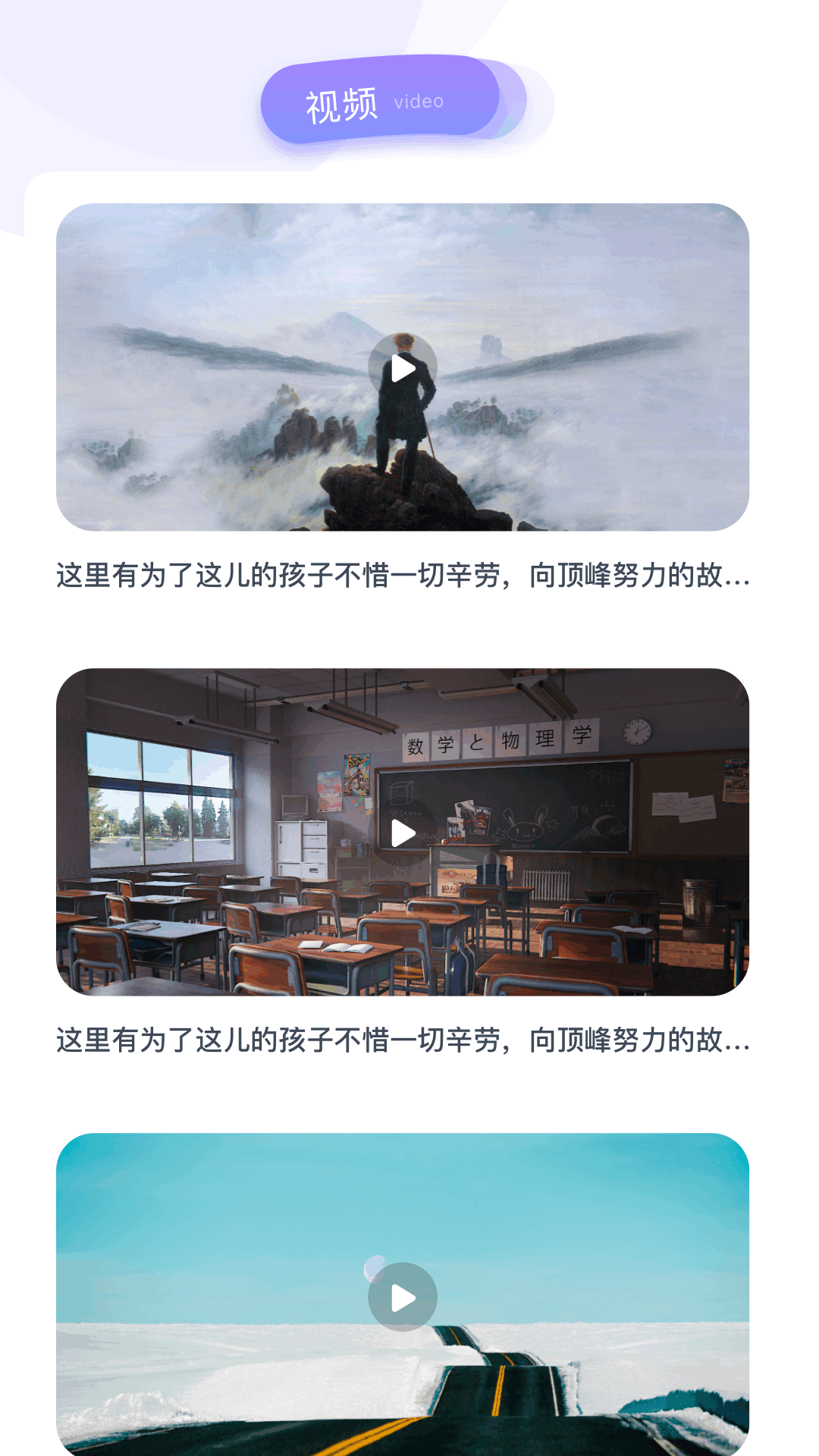This screenshot has width=819, height=1456.
Task: Tap the play icon on the bottom video
Action: [x=403, y=1297]
